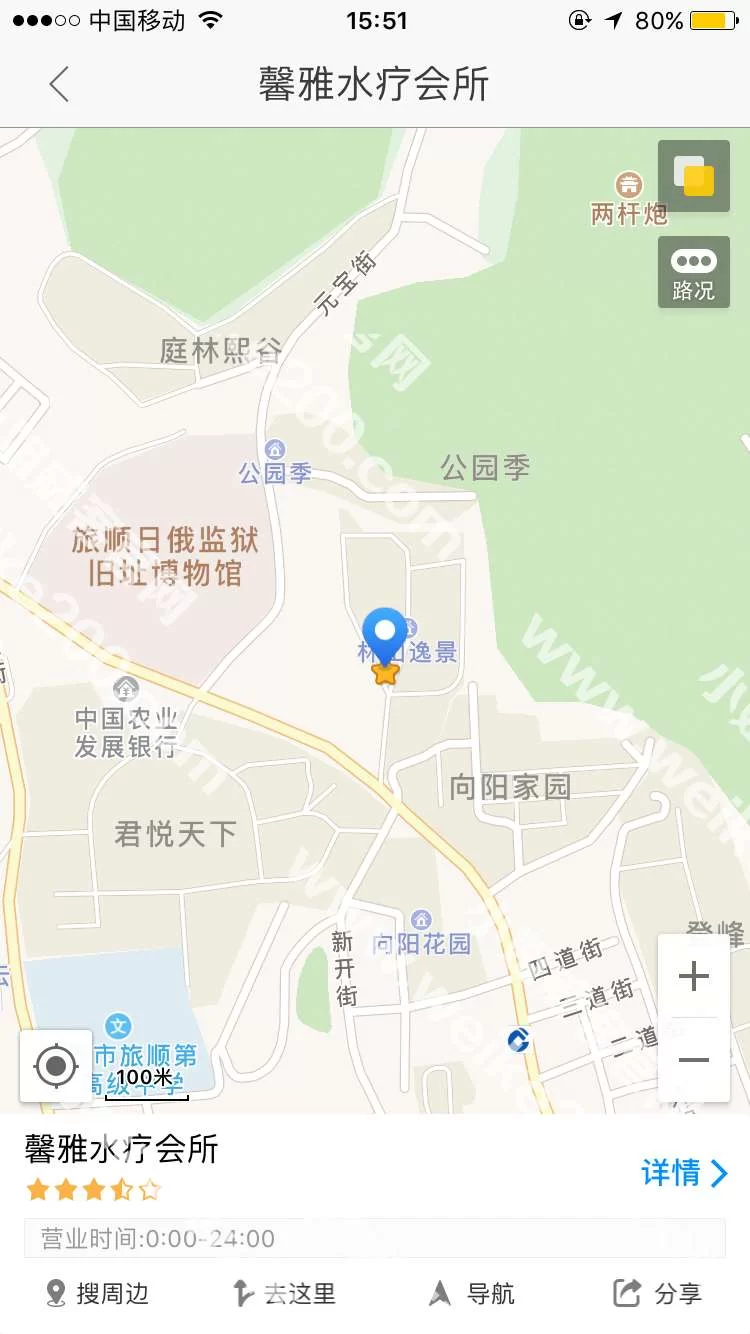Share this place via 分享

pyautogui.click(x=658, y=1294)
